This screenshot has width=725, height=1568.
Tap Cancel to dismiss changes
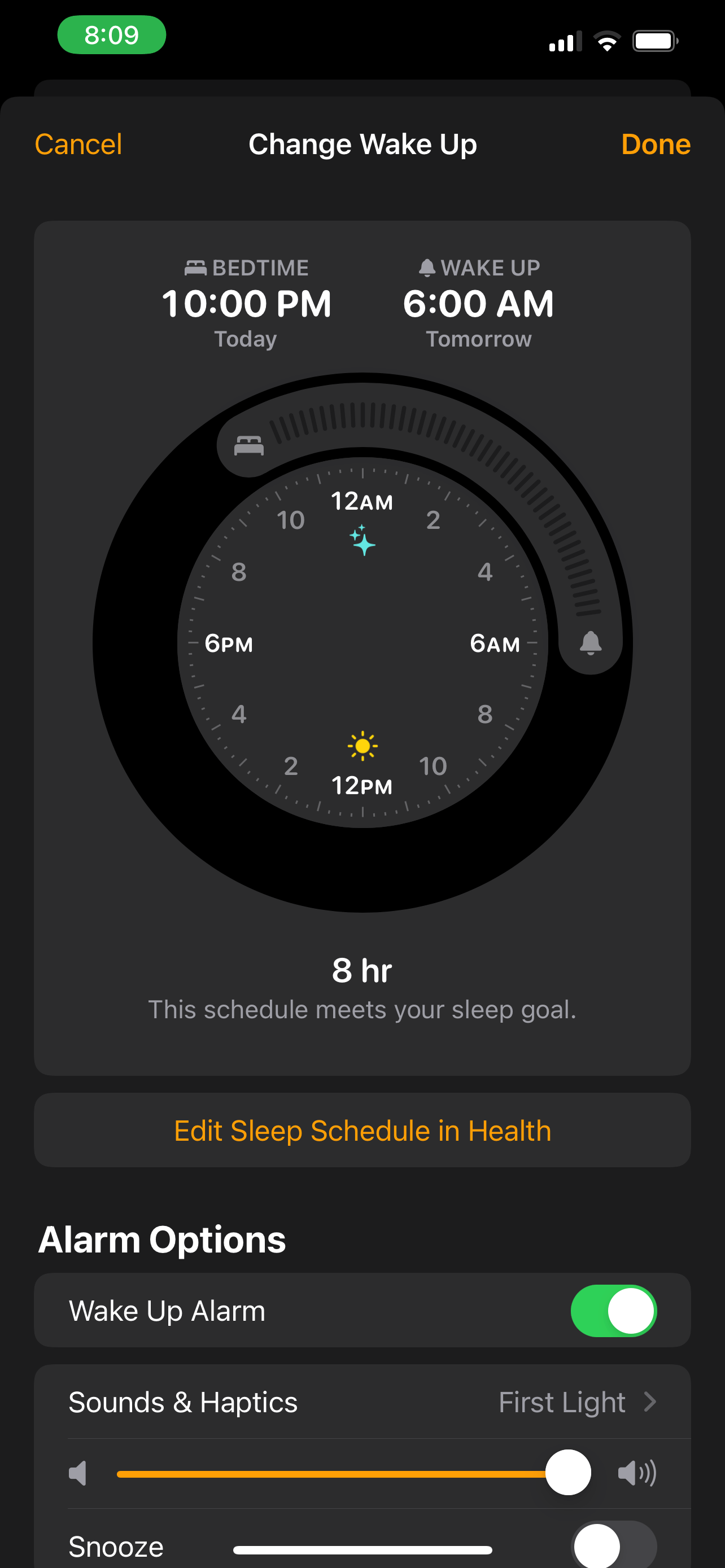[78, 144]
